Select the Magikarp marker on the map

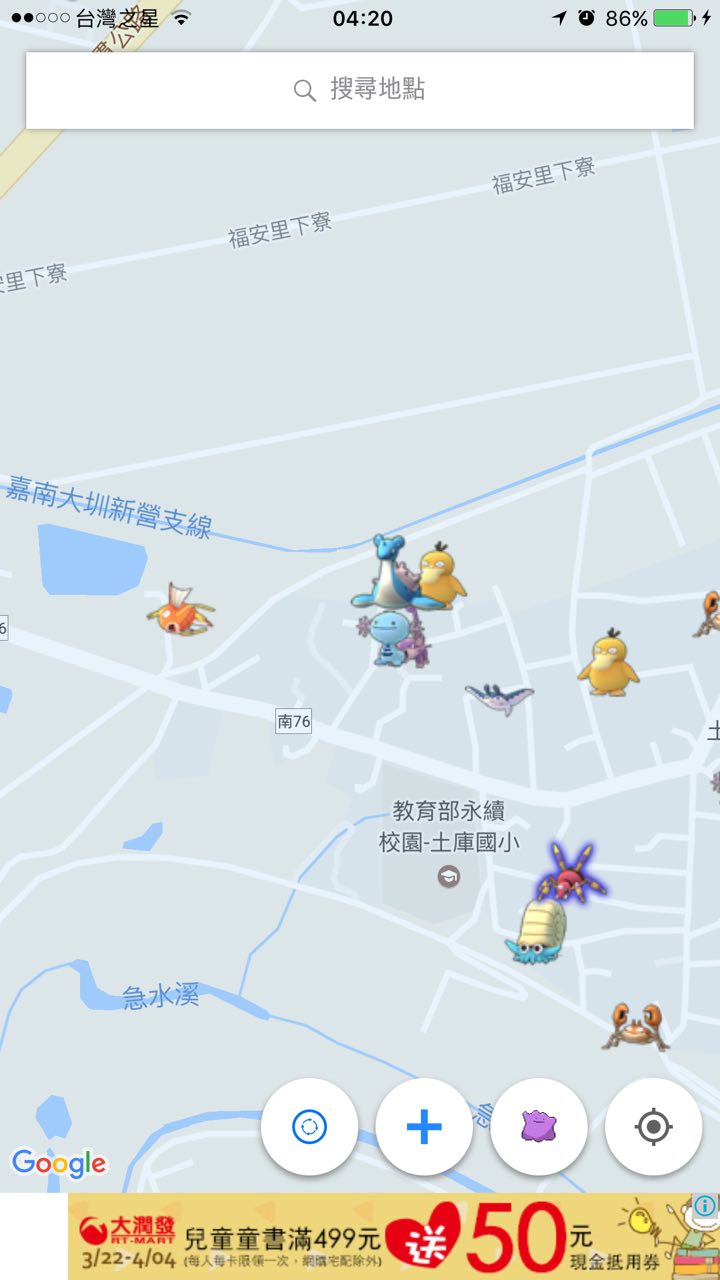click(x=180, y=610)
